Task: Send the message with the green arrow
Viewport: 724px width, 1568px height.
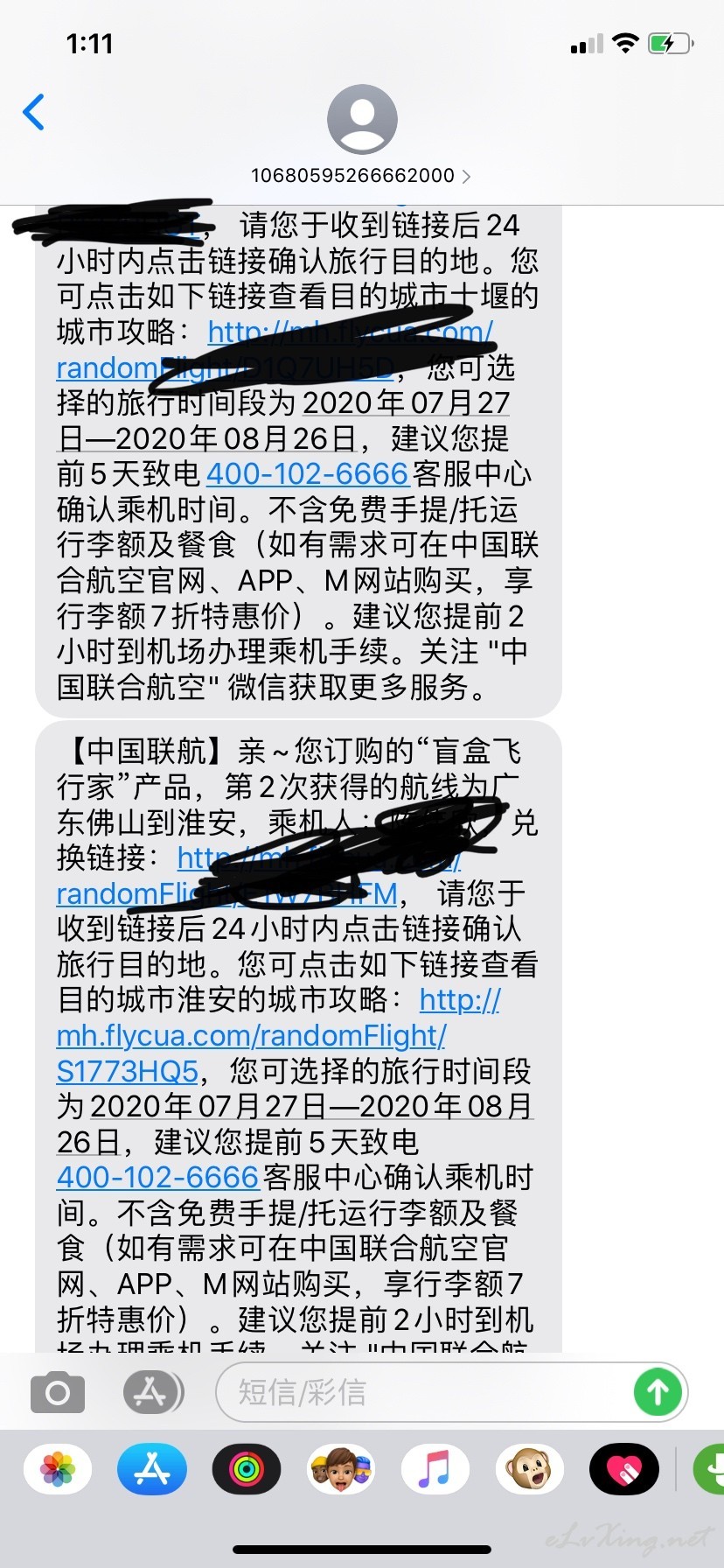Action: pos(658,1392)
